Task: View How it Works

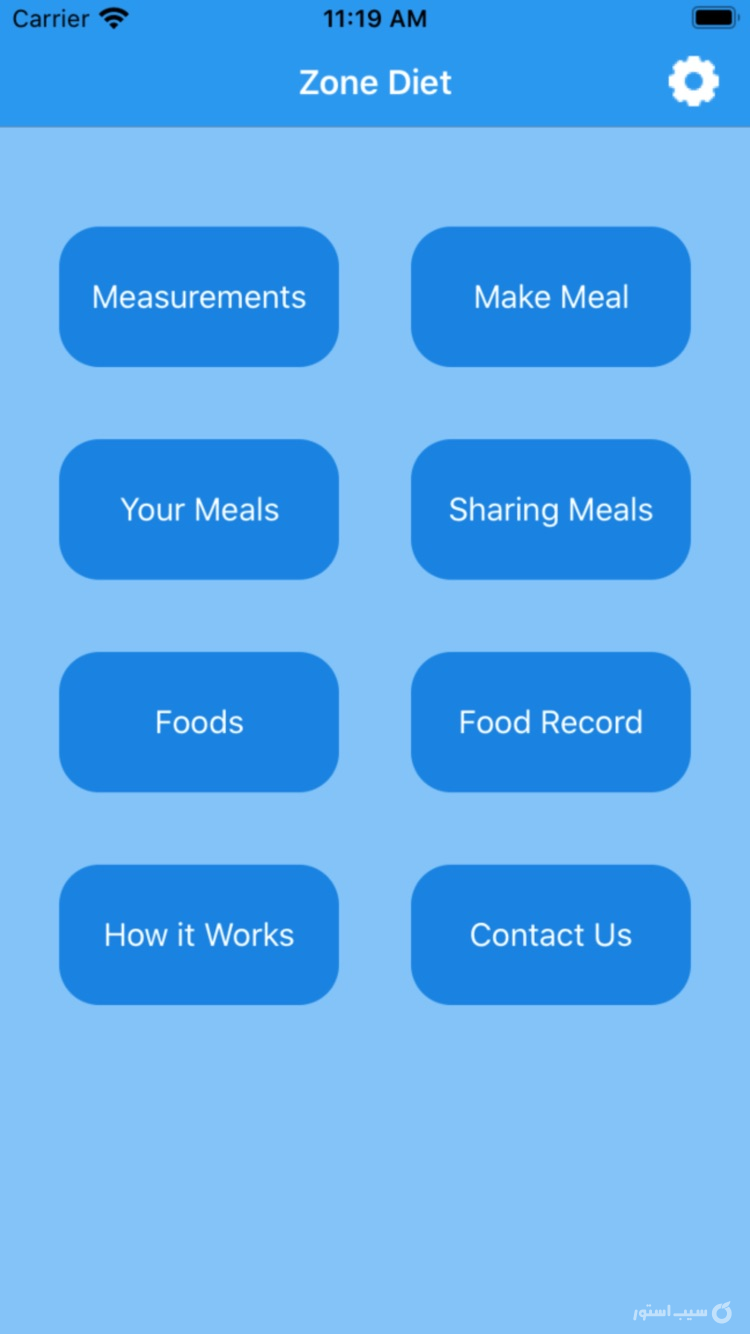Action: 199,935
